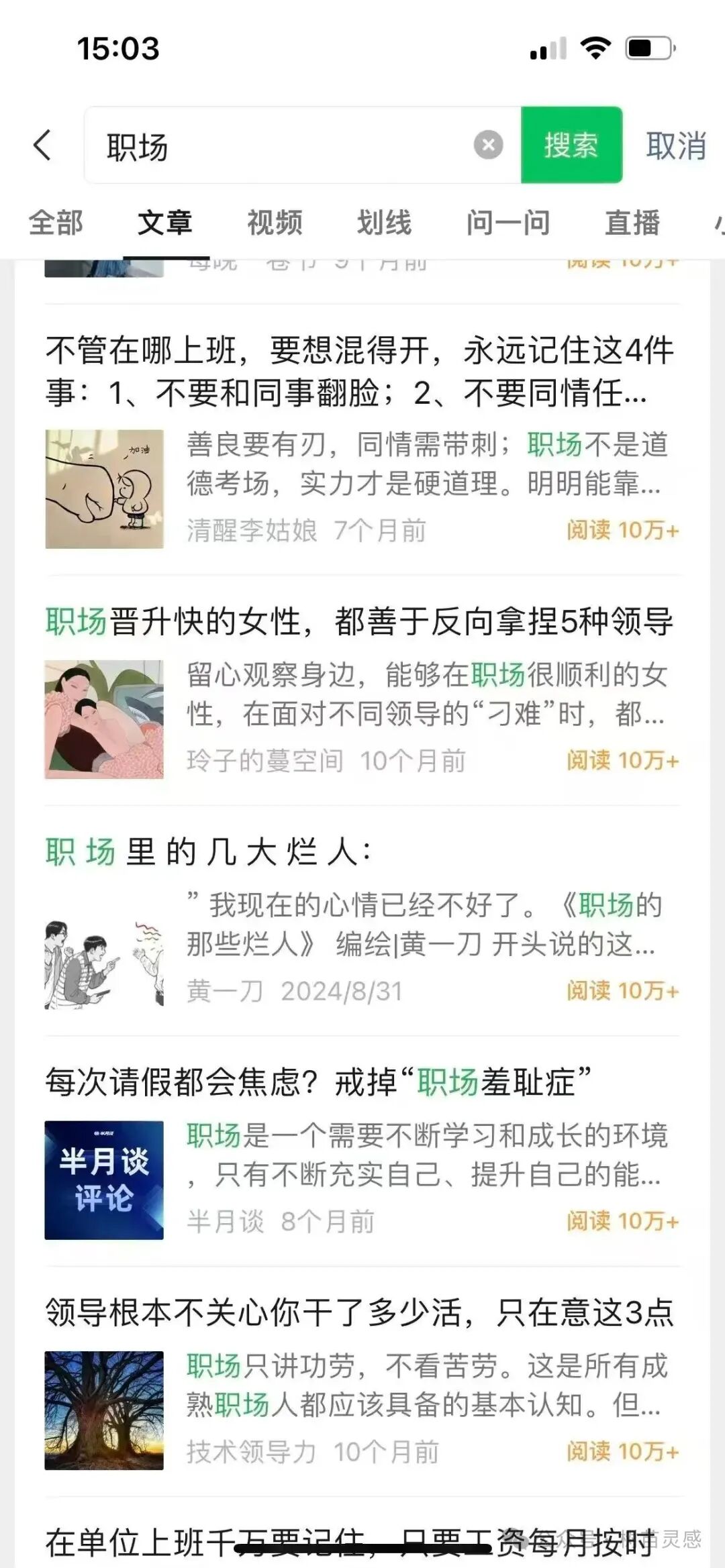
Task: Open the 半月谈评论 article thumbnail
Action: (x=103, y=1180)
